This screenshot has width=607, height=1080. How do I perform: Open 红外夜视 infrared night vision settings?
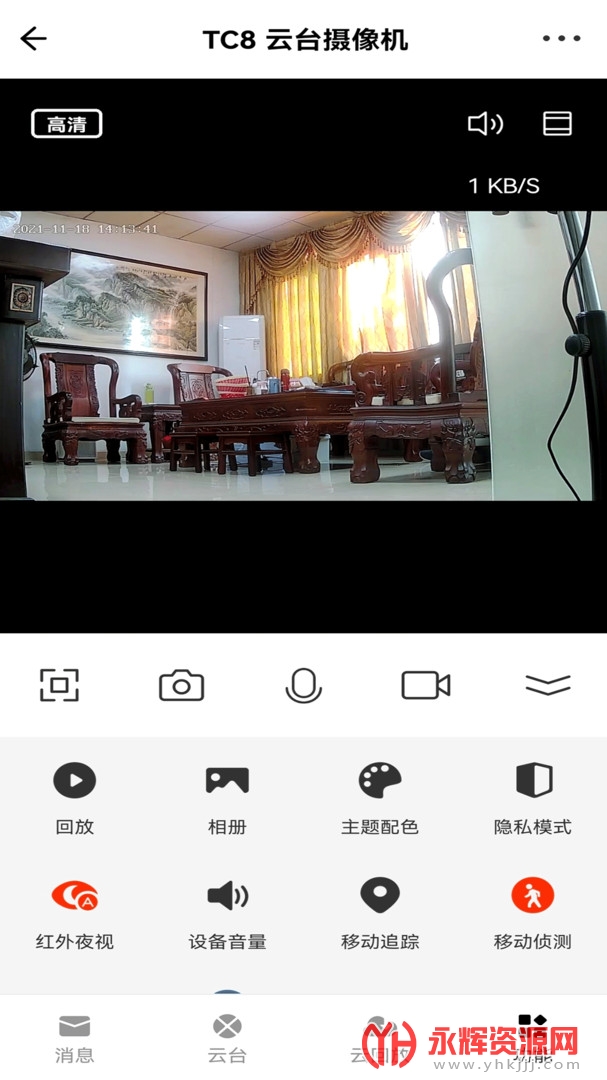pos(75,912)
